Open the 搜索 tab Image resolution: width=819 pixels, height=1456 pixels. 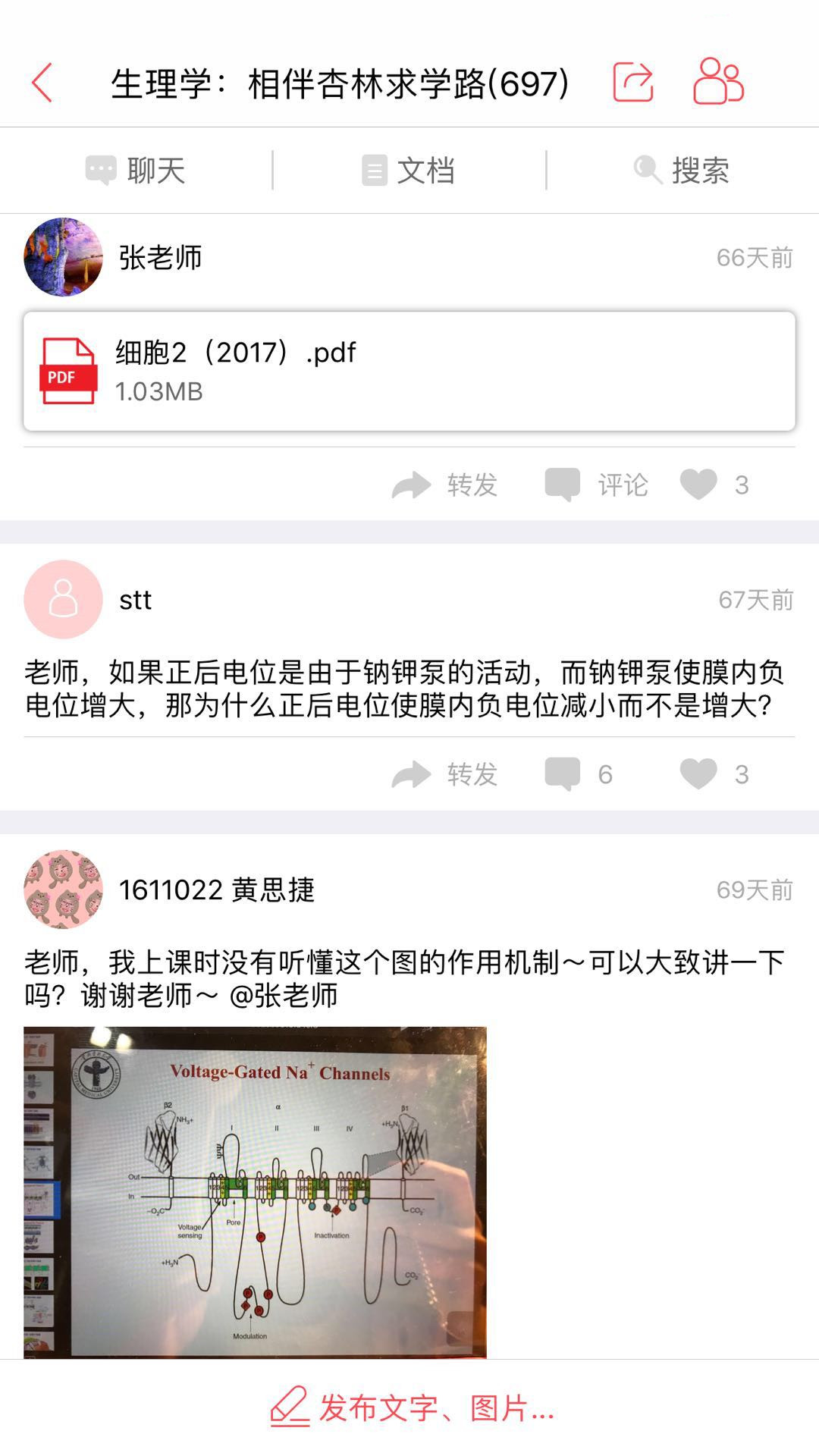[x=682, y=171]
